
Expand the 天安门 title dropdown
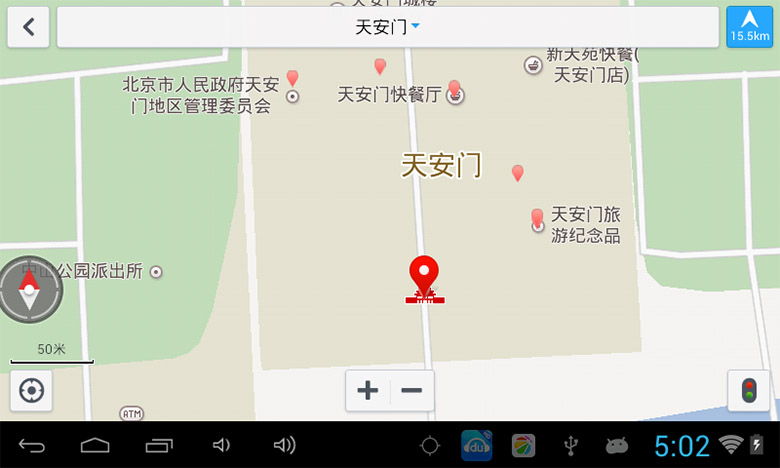pyautogui.click(x=388, y=27)
